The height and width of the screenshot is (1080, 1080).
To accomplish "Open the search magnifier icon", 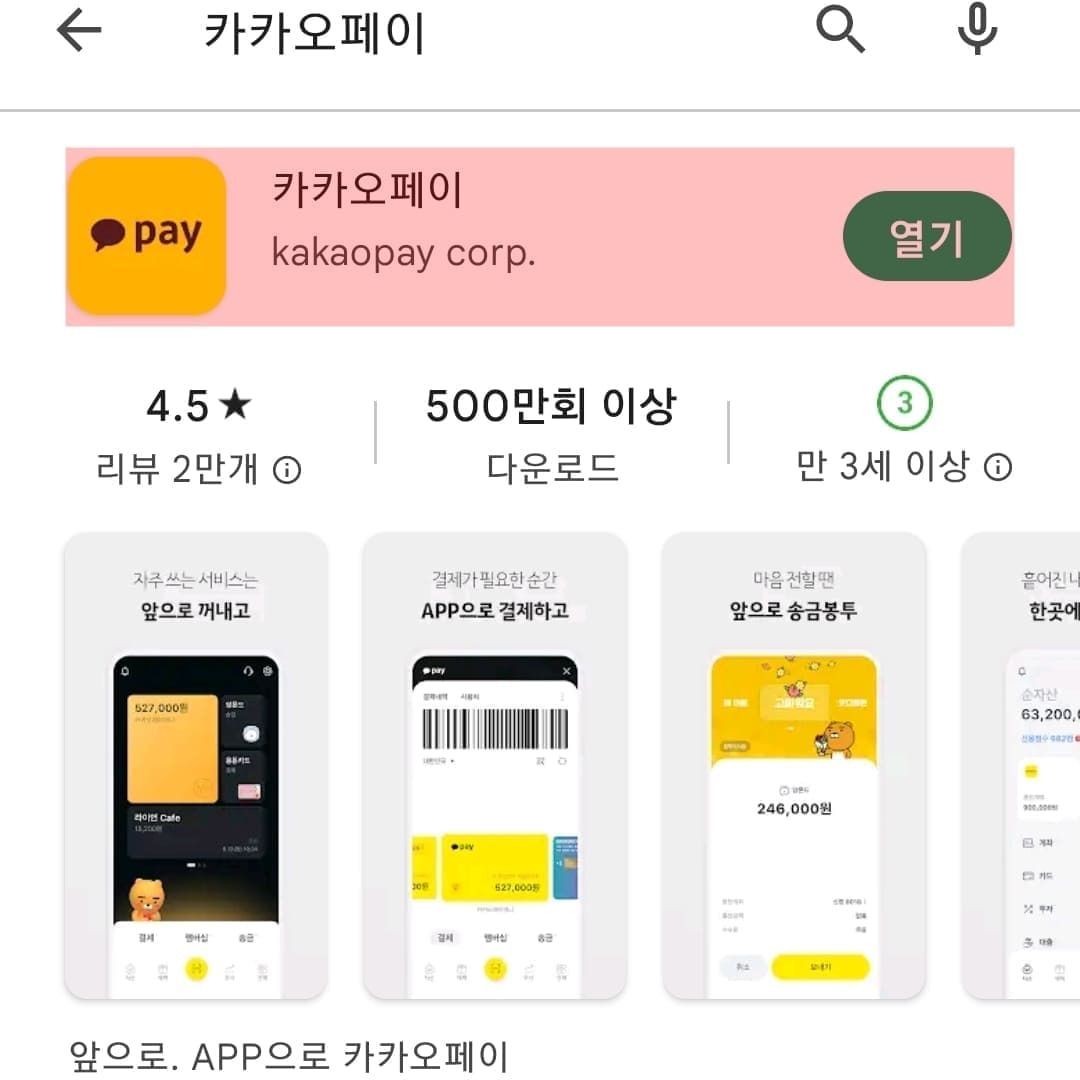I will 840,30.
